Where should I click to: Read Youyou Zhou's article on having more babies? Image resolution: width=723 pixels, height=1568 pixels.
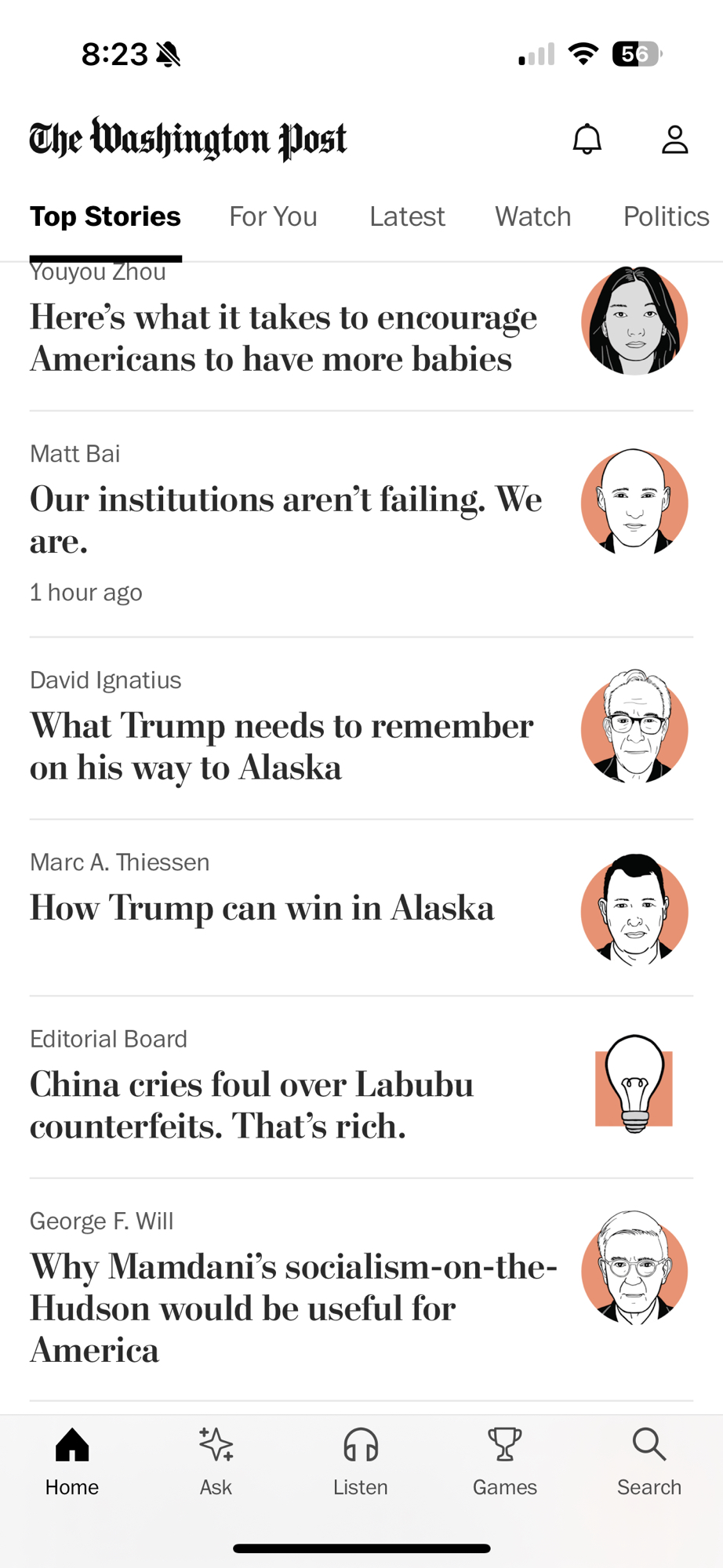point(283,338)
